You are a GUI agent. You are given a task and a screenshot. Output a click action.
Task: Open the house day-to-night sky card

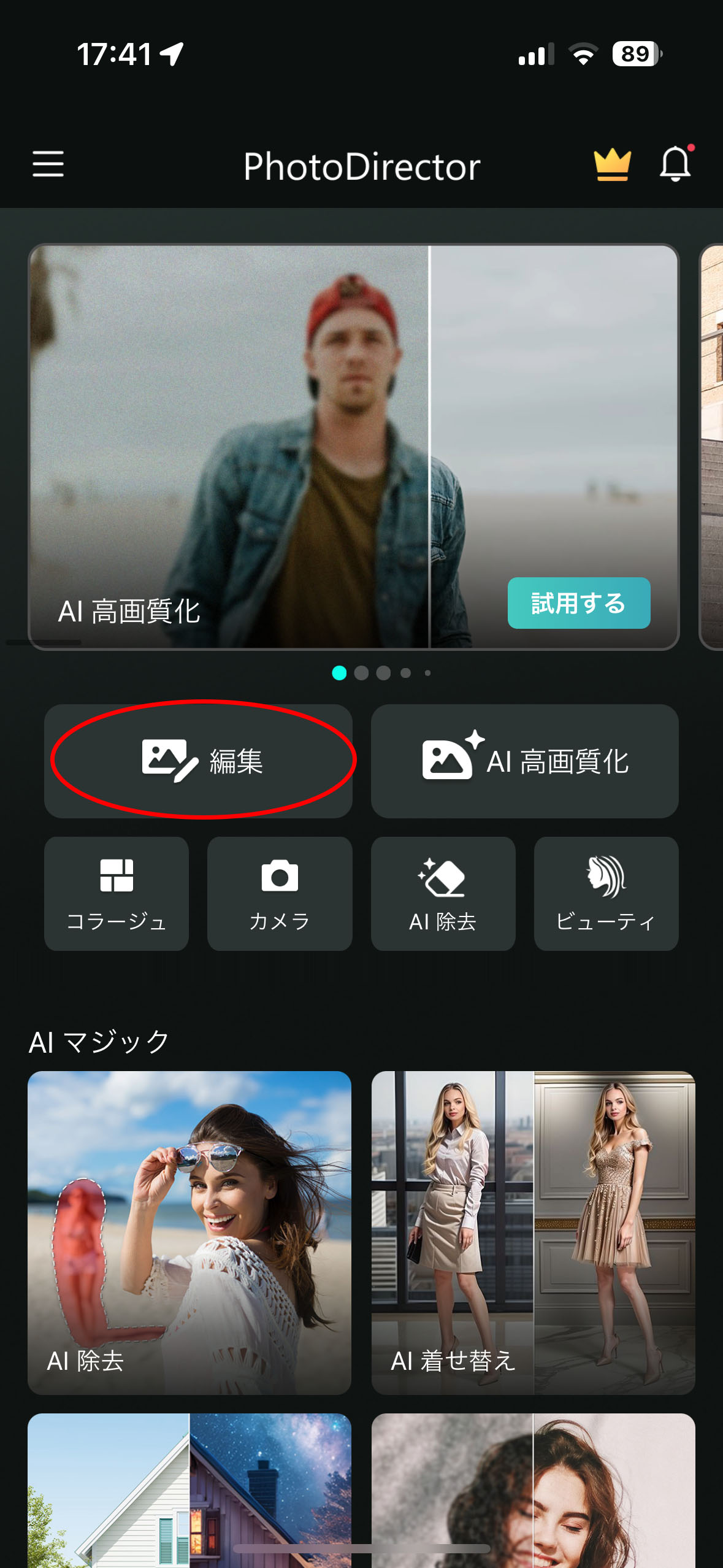[x=189, y=1489]
